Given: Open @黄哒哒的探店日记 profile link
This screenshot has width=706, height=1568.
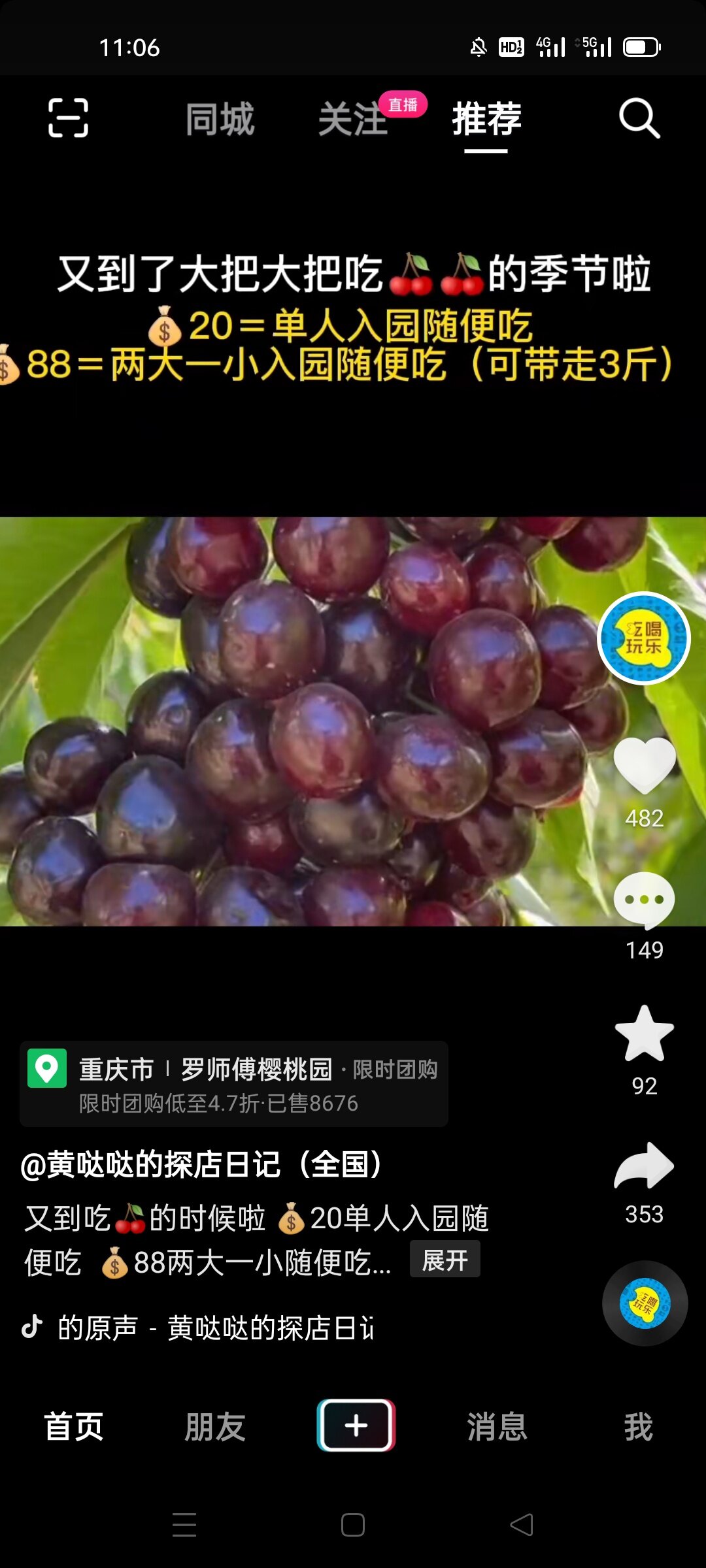Looking at the screenshot, I should (x=201, y=1165).
